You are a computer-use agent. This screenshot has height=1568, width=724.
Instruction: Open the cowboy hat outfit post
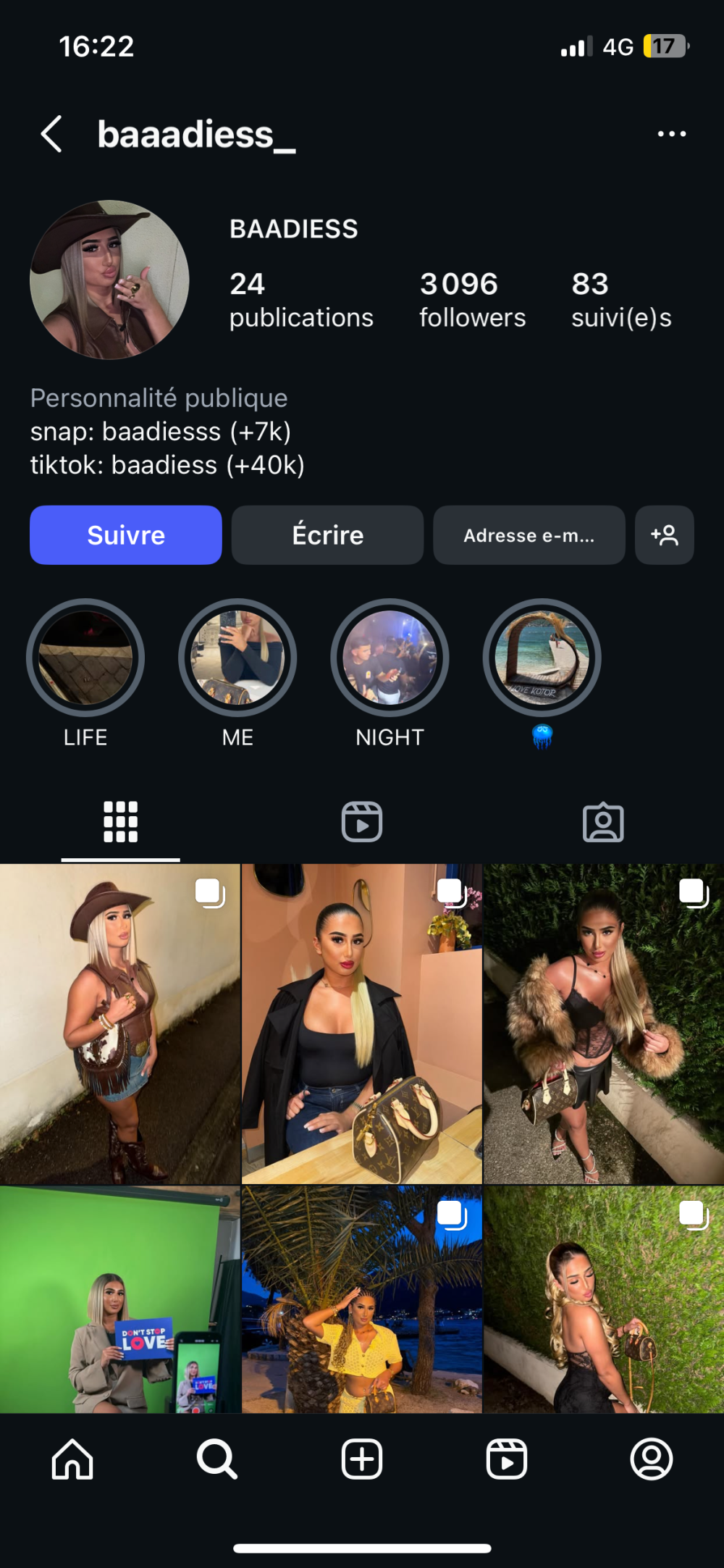[x=119, y=1023]
